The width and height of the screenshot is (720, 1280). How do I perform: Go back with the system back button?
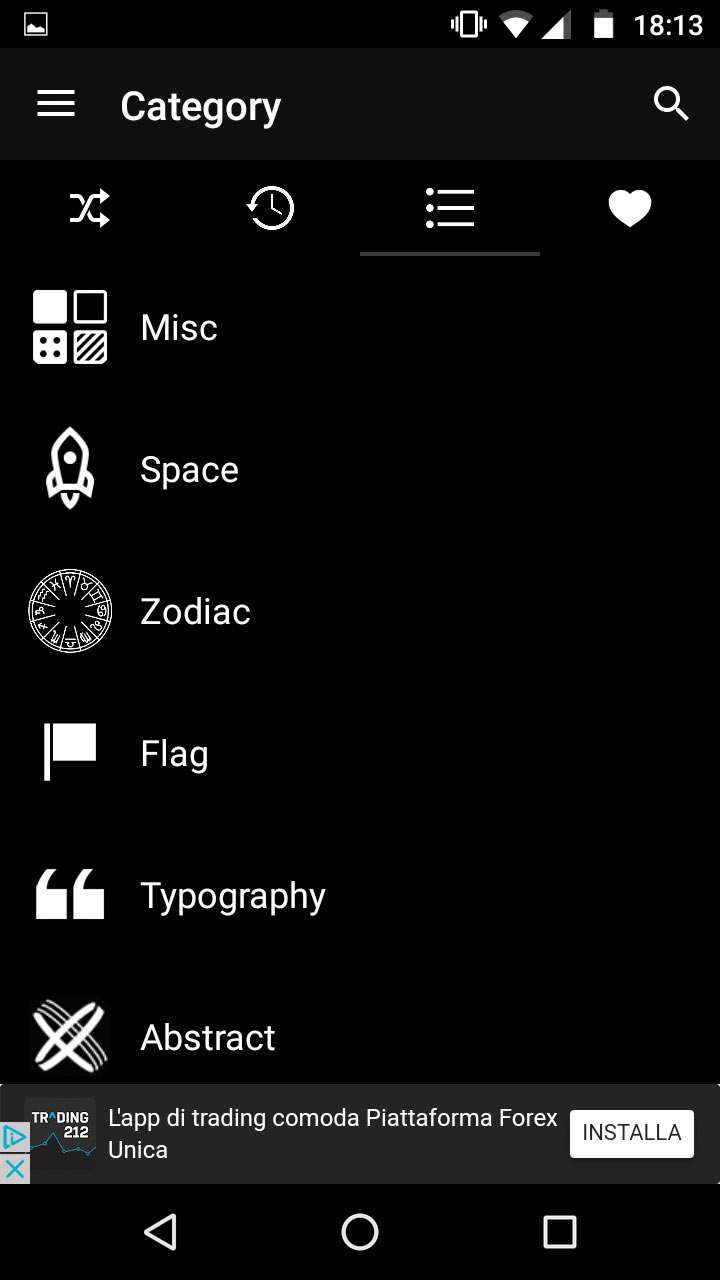160,1232
